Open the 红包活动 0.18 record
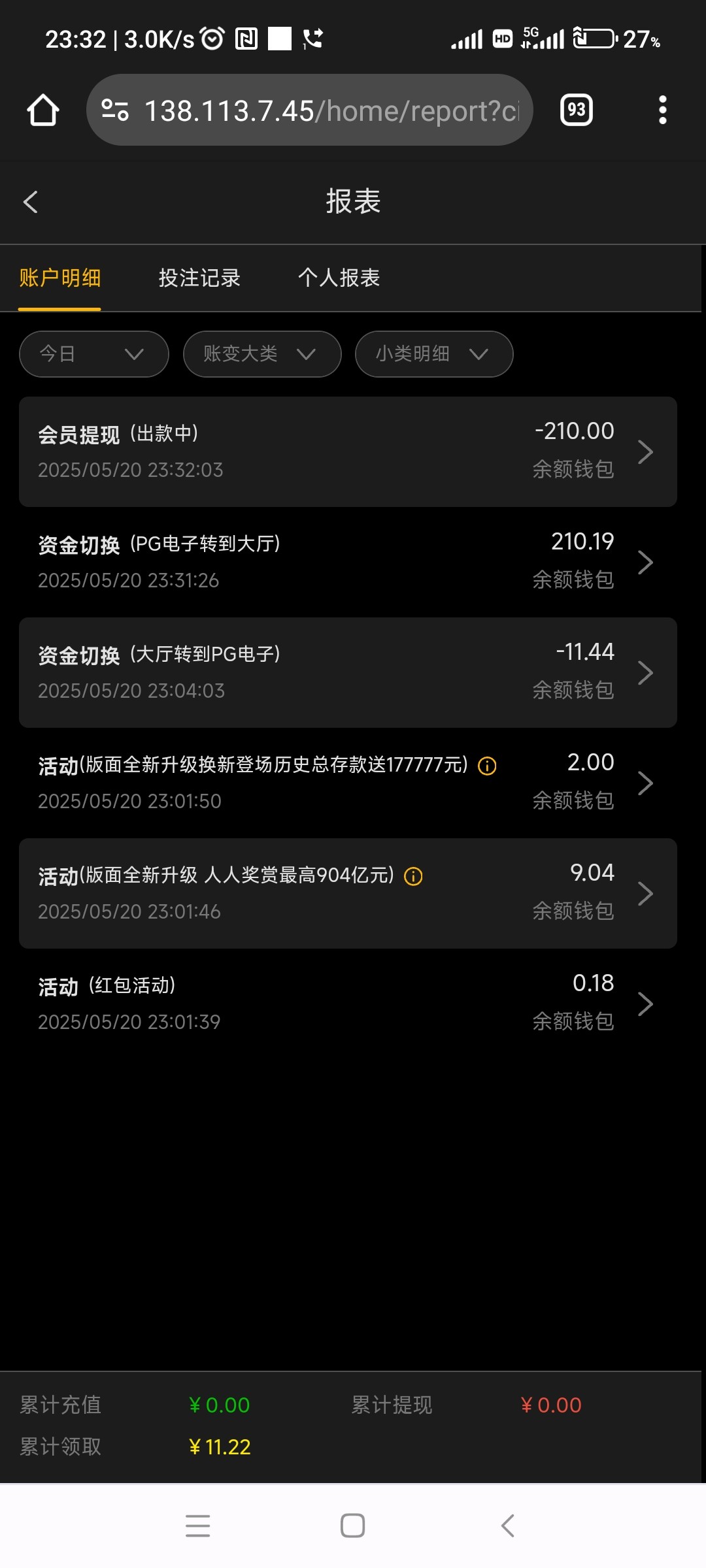The width and height of the screenshot is (706, 1568). 348,1004
